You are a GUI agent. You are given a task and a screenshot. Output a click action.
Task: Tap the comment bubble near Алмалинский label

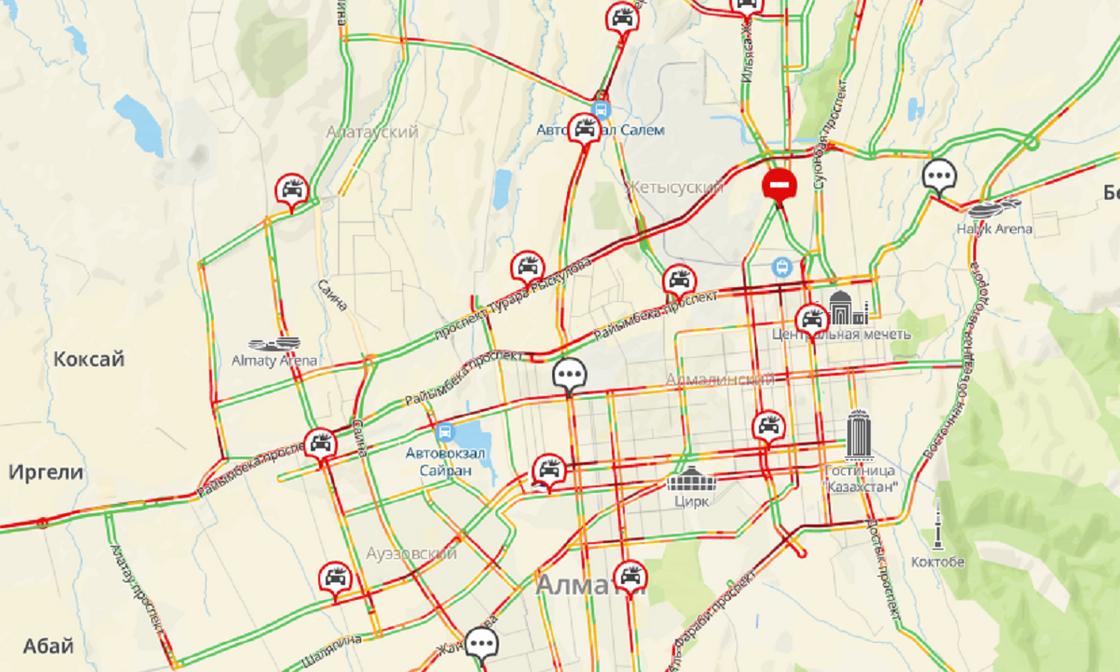point(569,375)
